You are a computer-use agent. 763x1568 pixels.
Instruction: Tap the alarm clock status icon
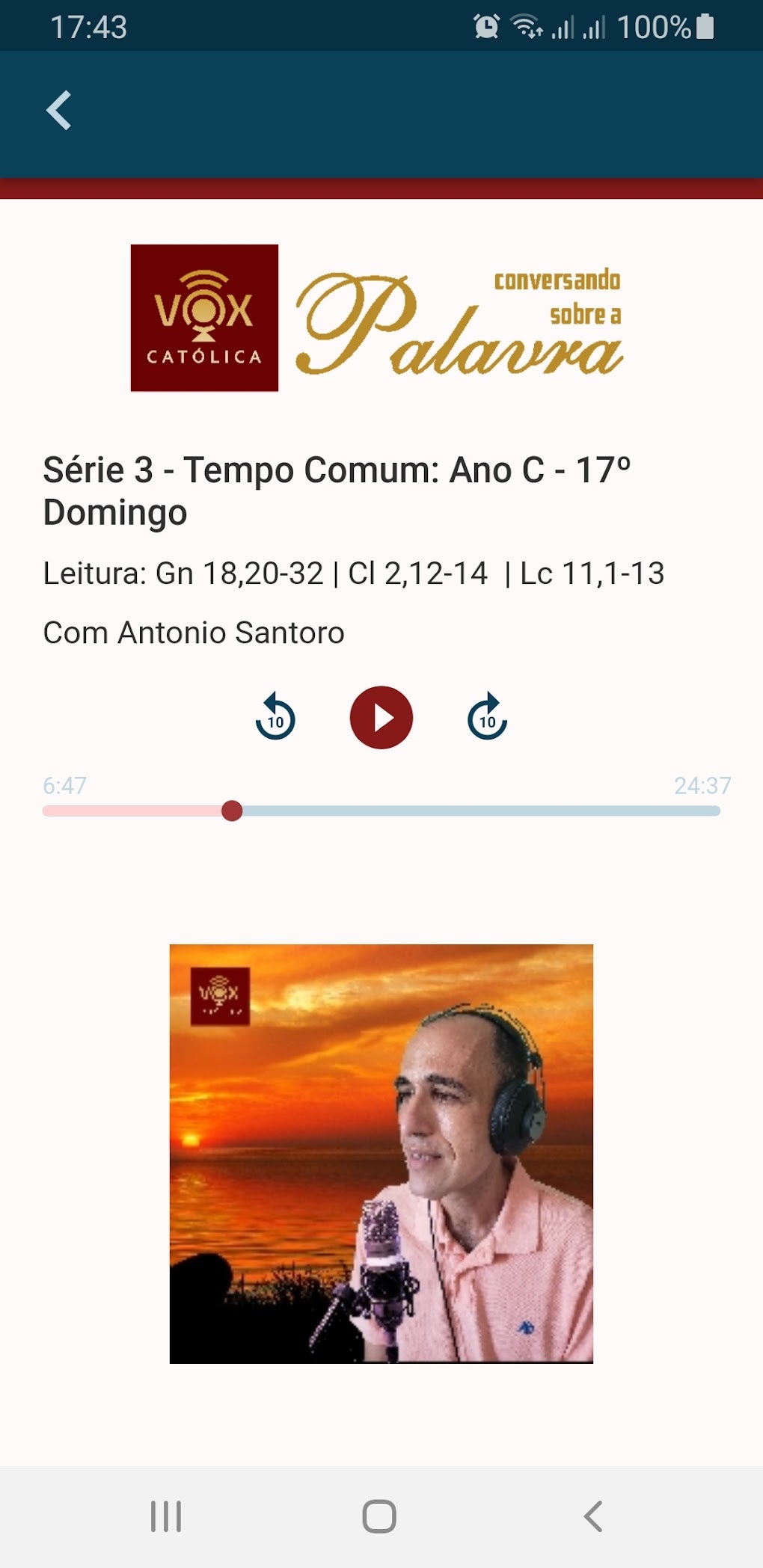[x=486, y=25]
